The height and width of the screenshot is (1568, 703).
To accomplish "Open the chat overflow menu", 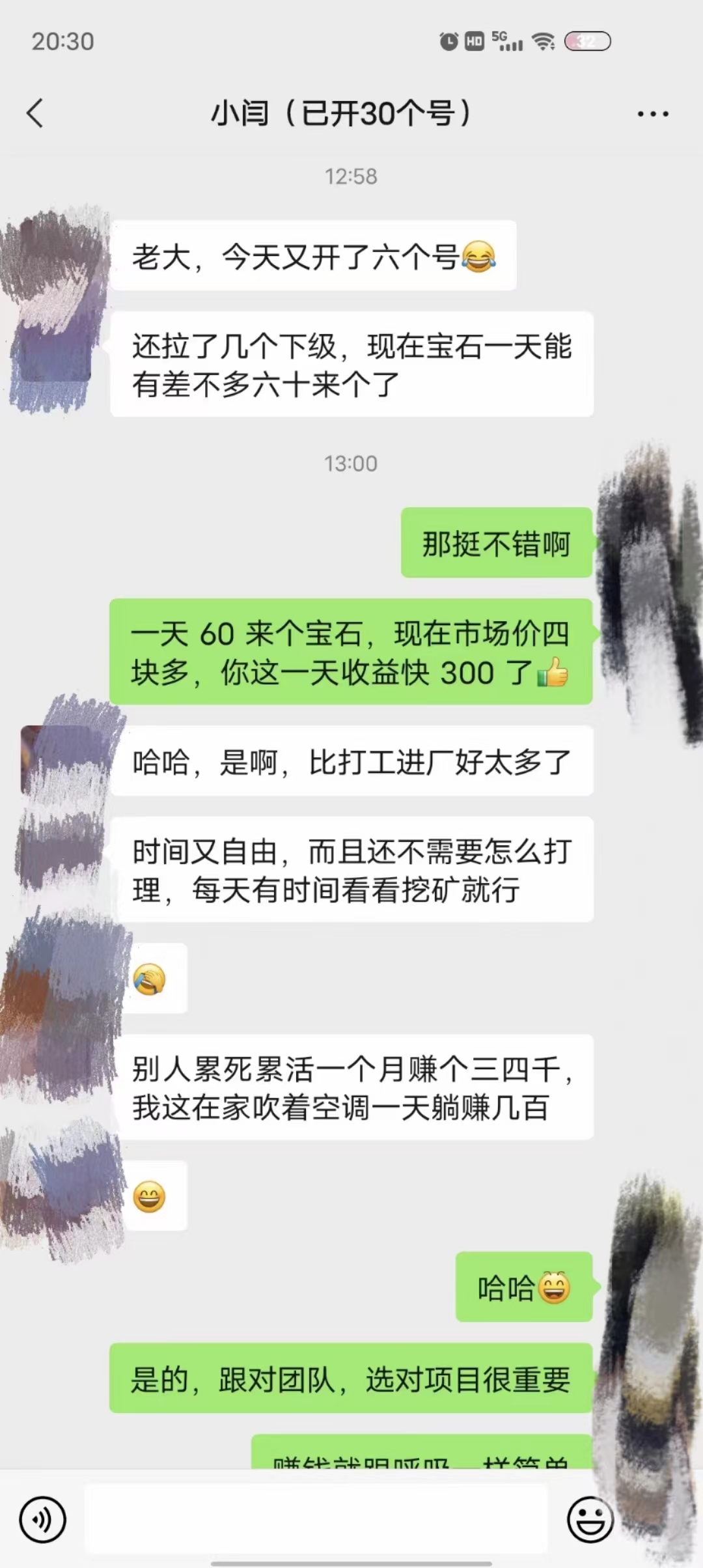I will pyautogui.click(x=652, y=114).
